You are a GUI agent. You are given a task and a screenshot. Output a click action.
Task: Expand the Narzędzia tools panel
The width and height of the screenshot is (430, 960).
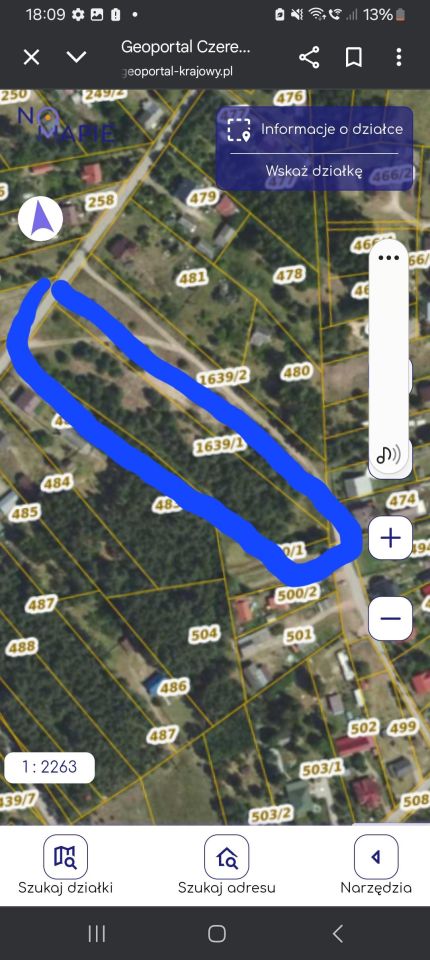coord(376,865)
